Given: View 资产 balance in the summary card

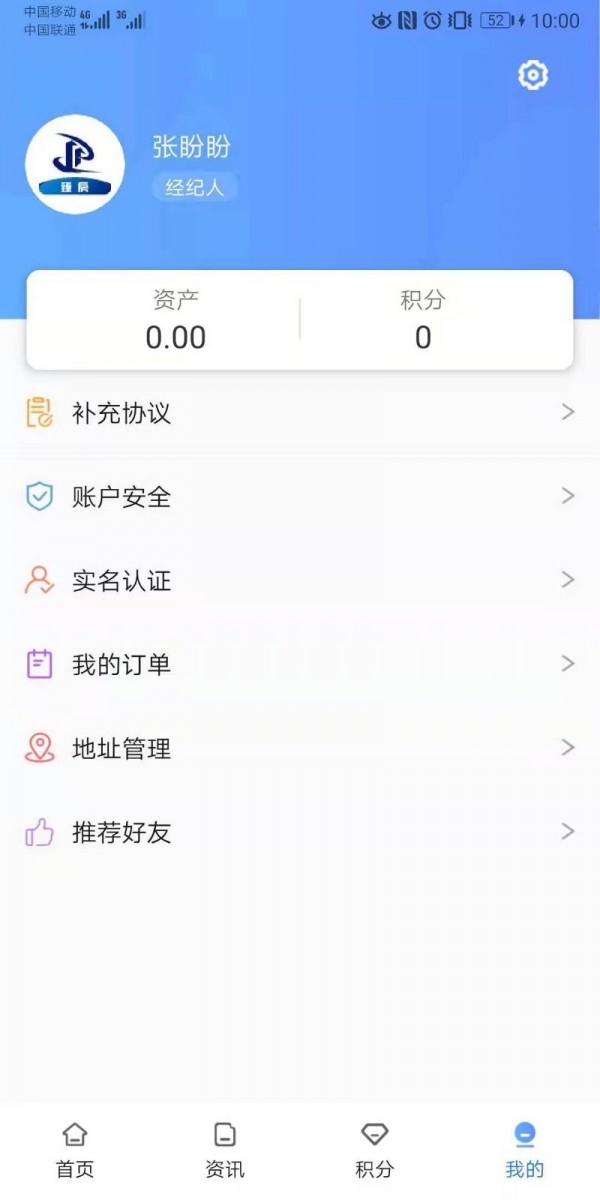Looking at the screenshot, I should pos(175,320).
